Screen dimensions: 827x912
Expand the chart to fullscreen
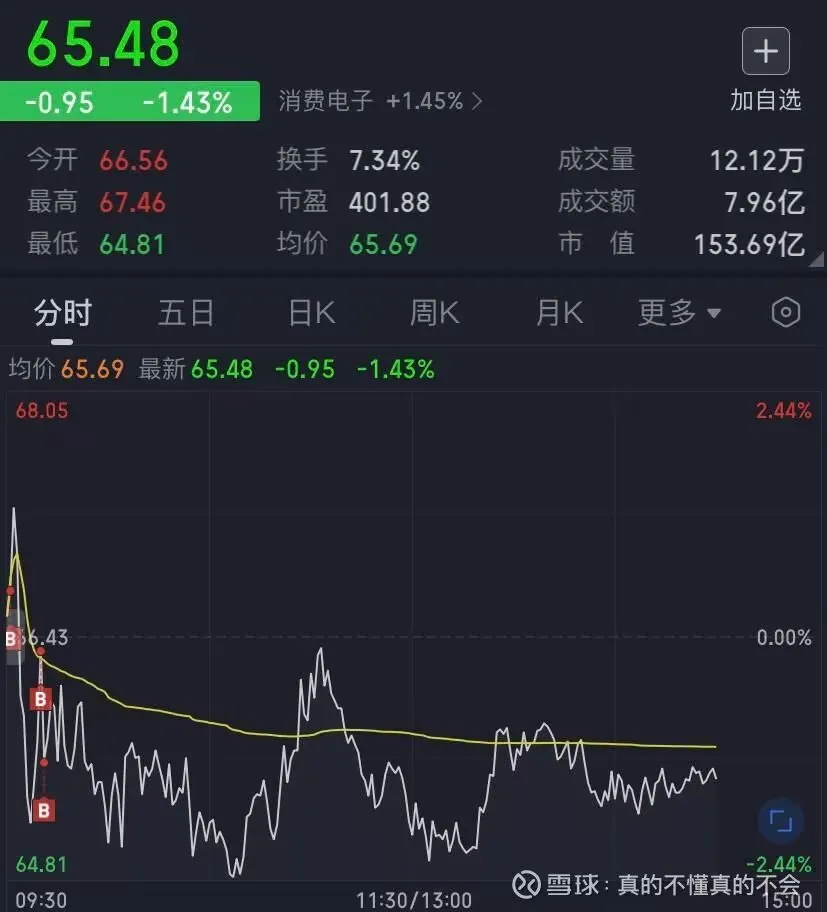click(781, 822)
